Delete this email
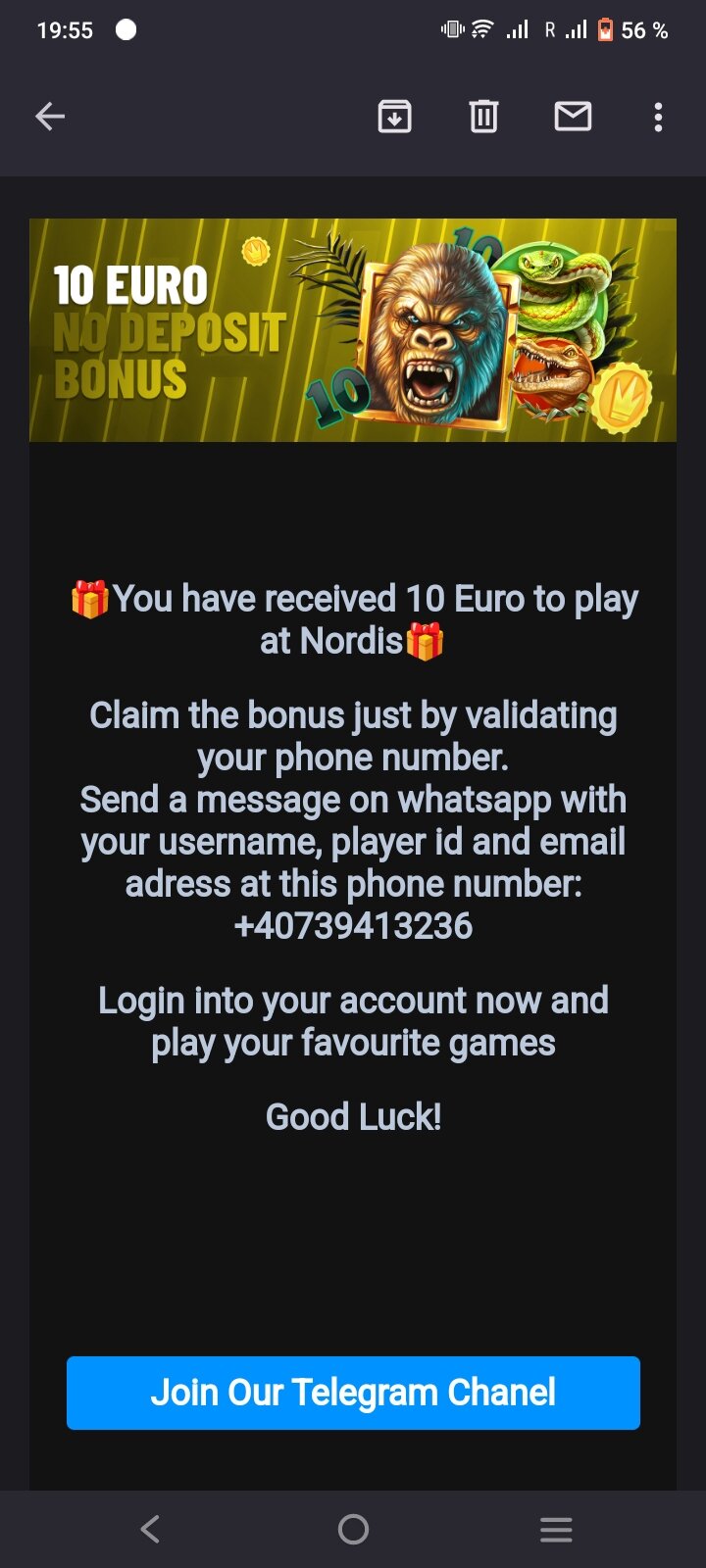This screenshot has width=706, height=1568. click(483, 117)
